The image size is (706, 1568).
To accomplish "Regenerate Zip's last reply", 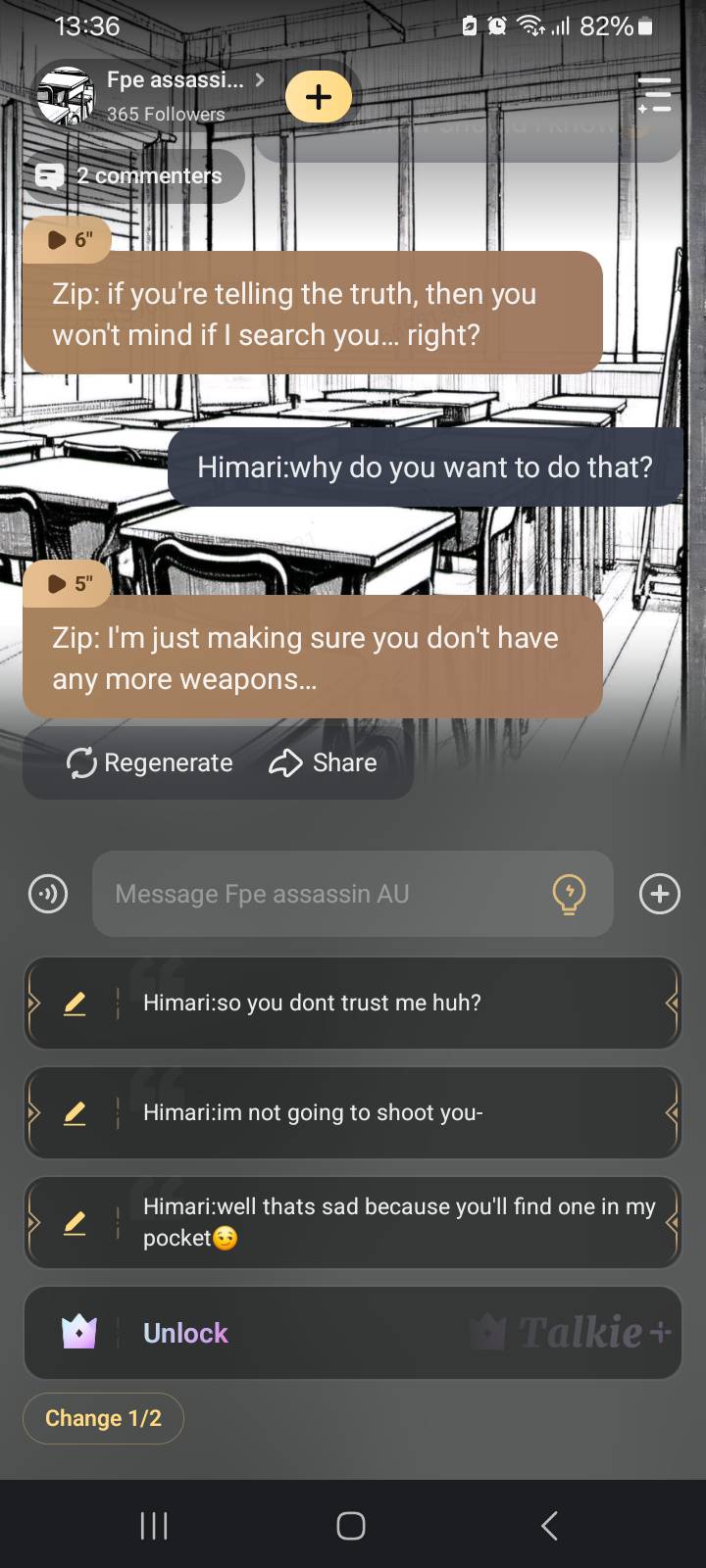I will 150,762.
